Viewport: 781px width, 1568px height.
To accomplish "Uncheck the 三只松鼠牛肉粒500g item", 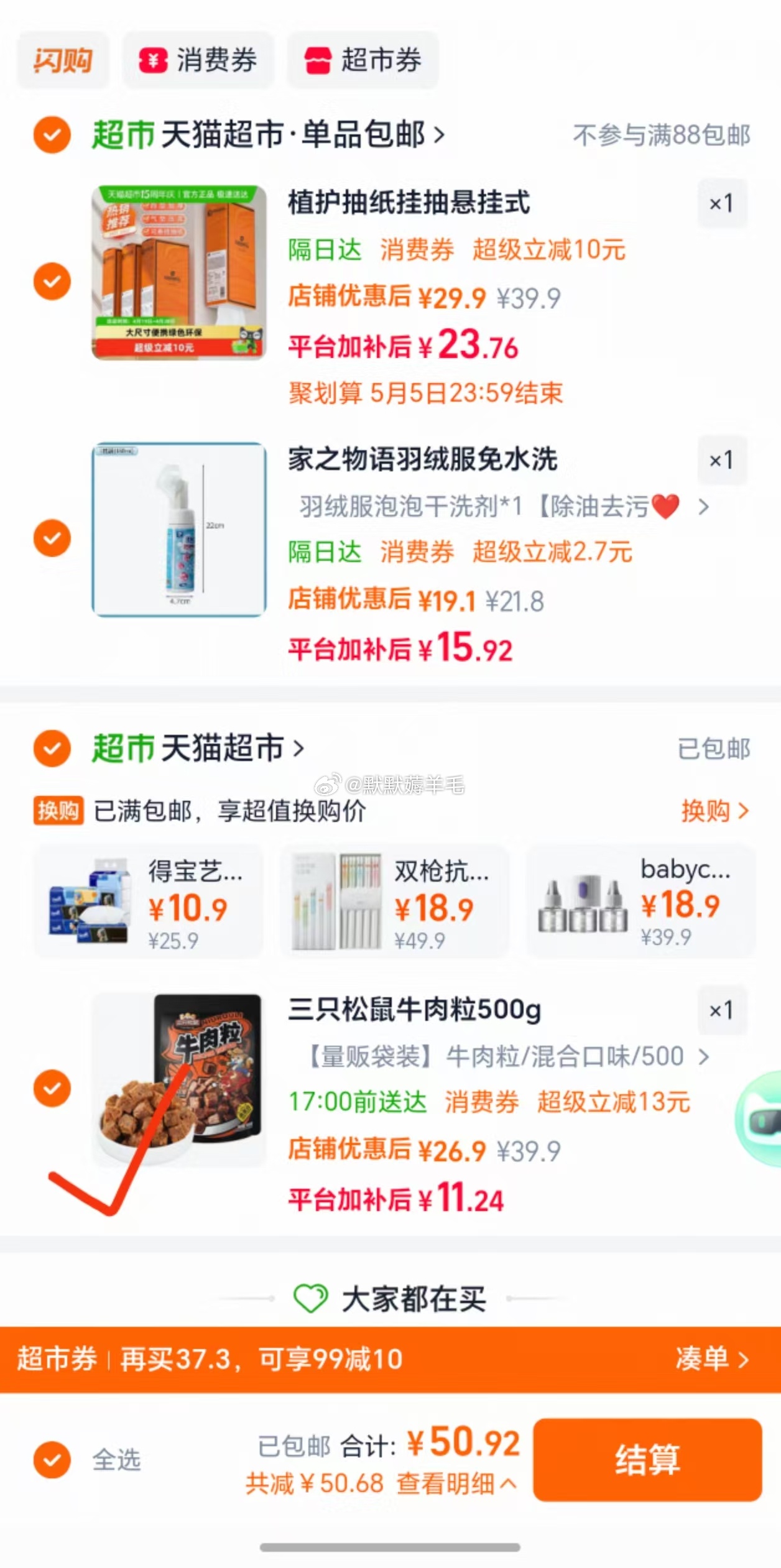I will (x=52, y=1088).
